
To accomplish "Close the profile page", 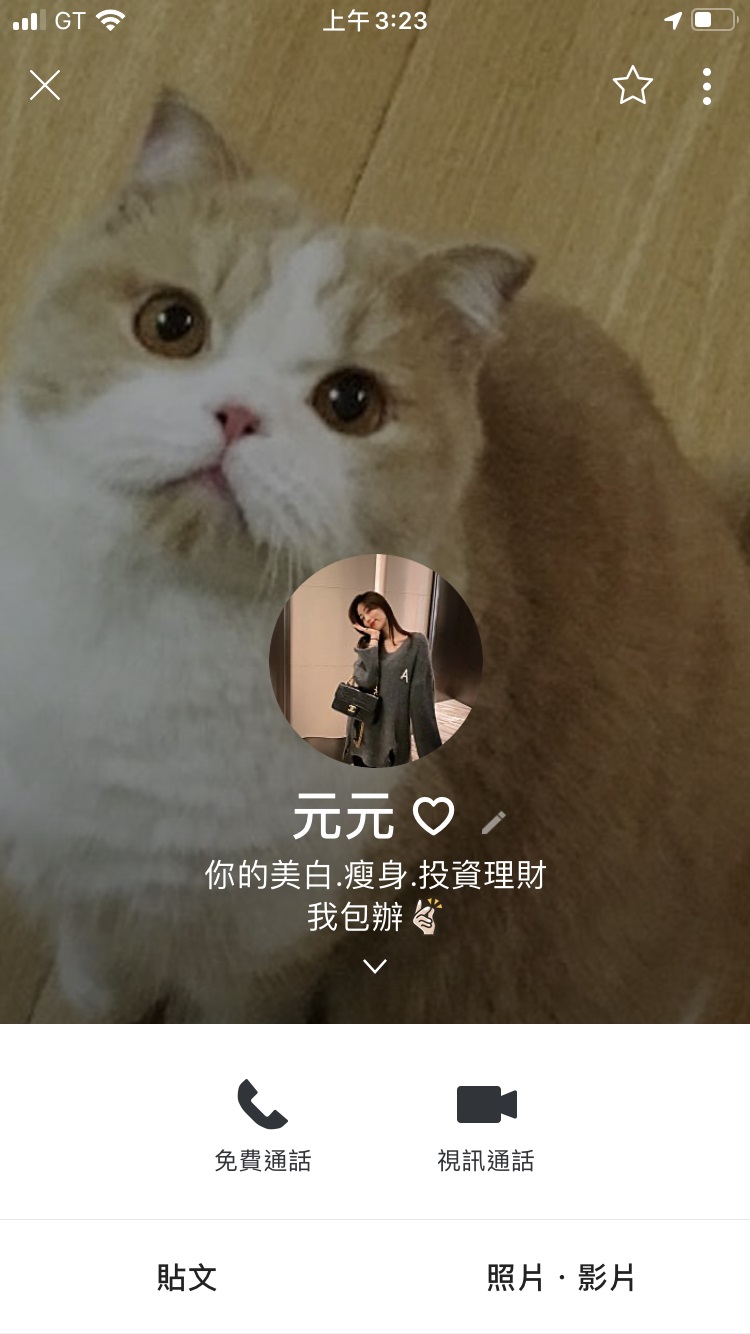I will tap(45, 86).
